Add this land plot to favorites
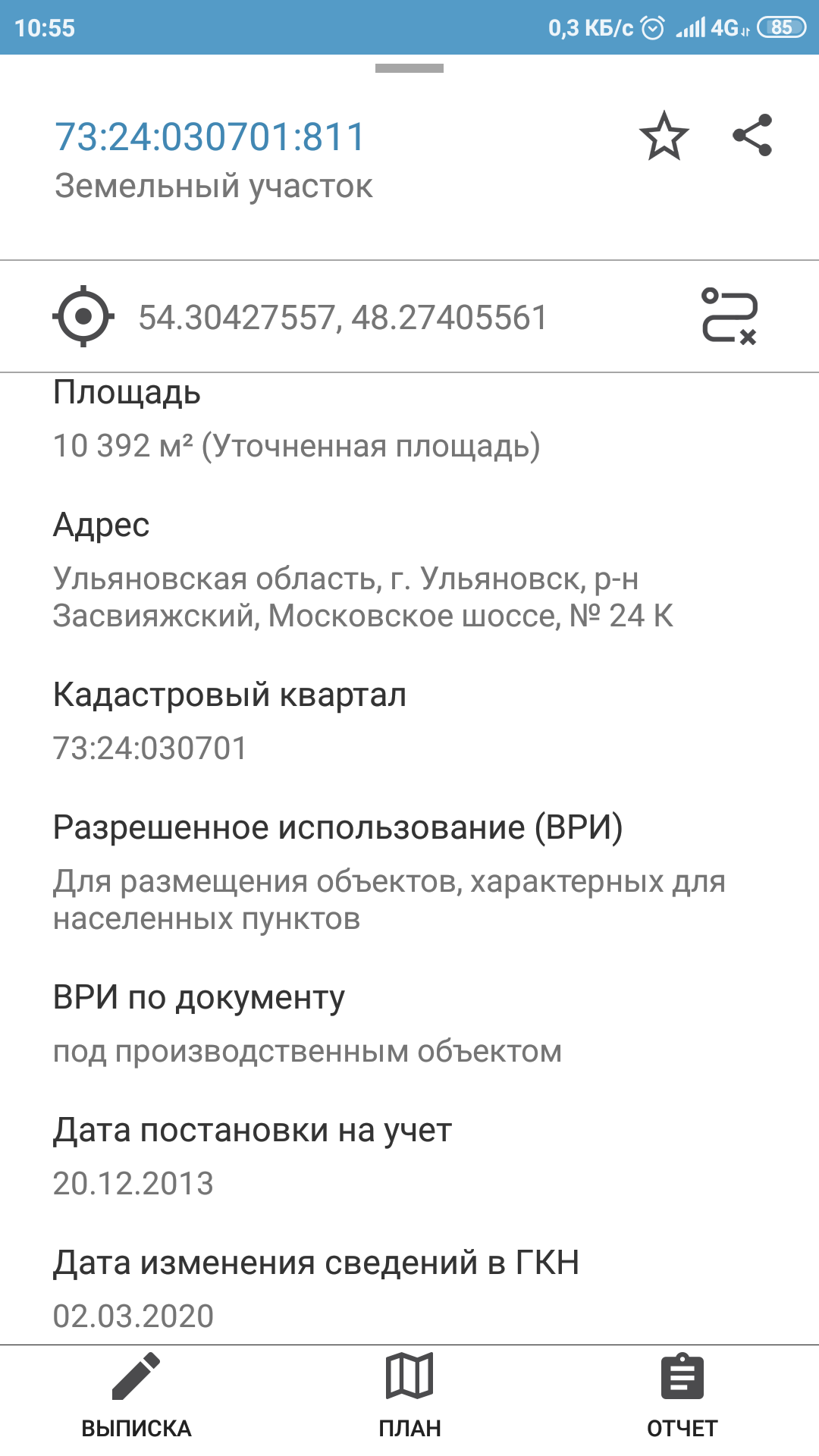This screenshot has width=819, height=1456. pos(664,136)
